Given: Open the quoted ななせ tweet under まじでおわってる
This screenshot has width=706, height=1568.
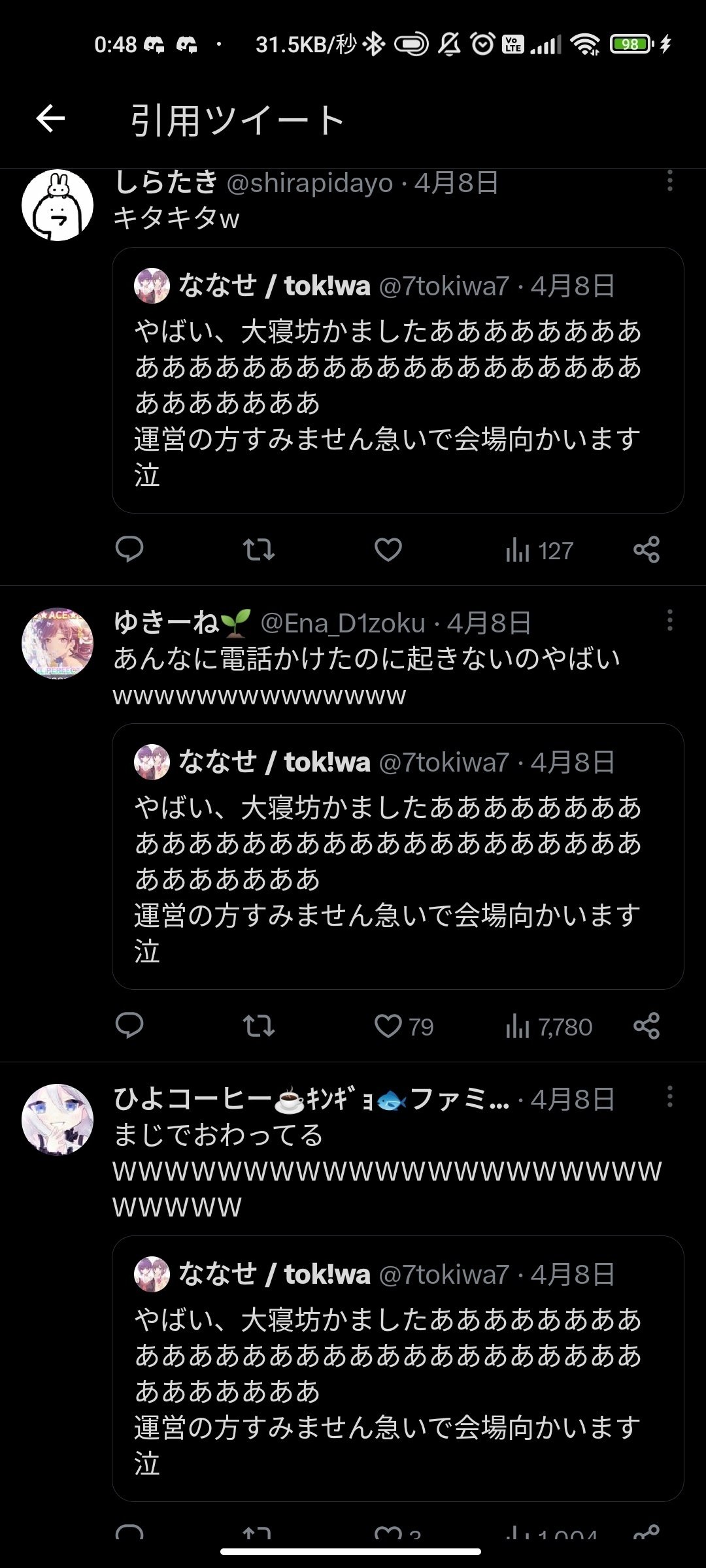Looking at the screenshot, I should pos(398,1369).
